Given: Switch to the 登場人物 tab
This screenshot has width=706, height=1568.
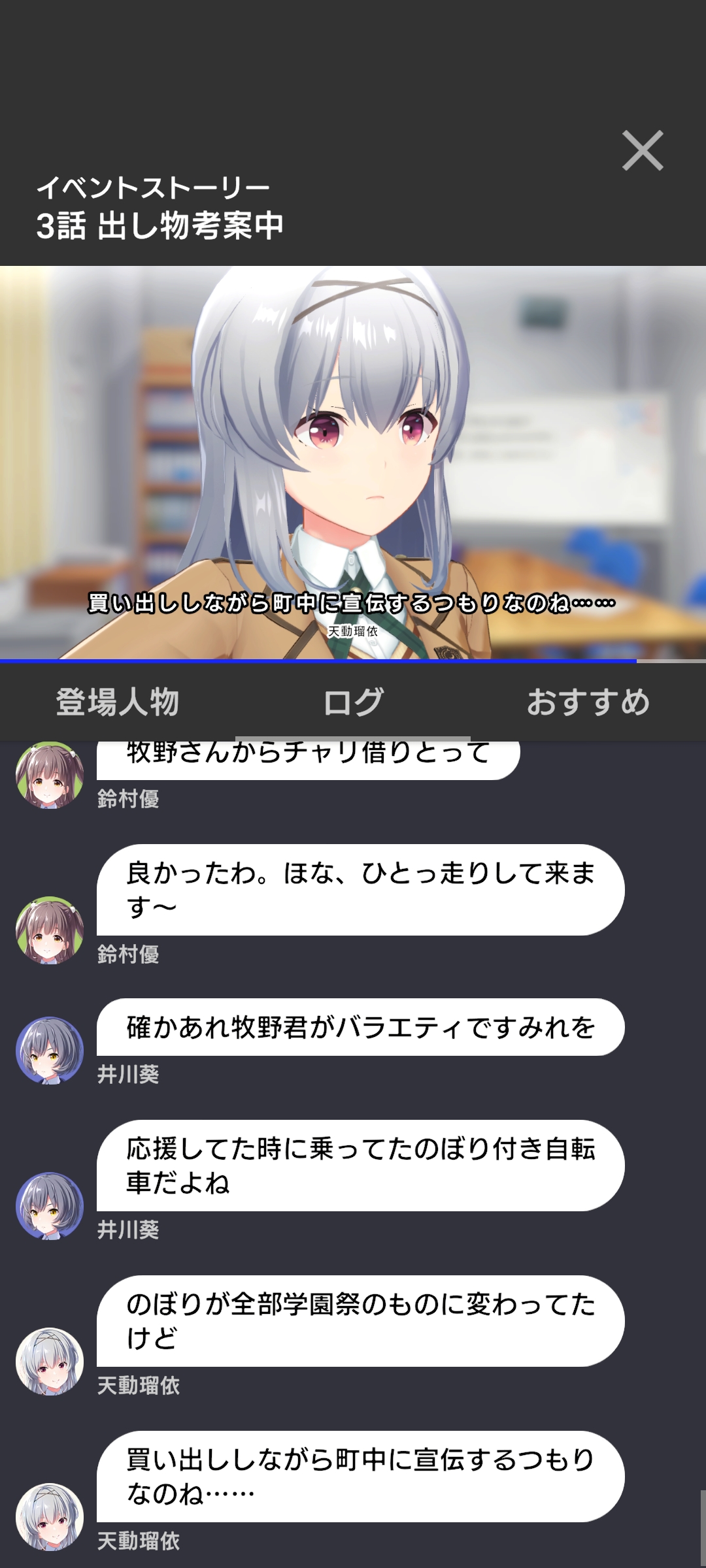Looking at the screenshot, I should coord(118,702).
